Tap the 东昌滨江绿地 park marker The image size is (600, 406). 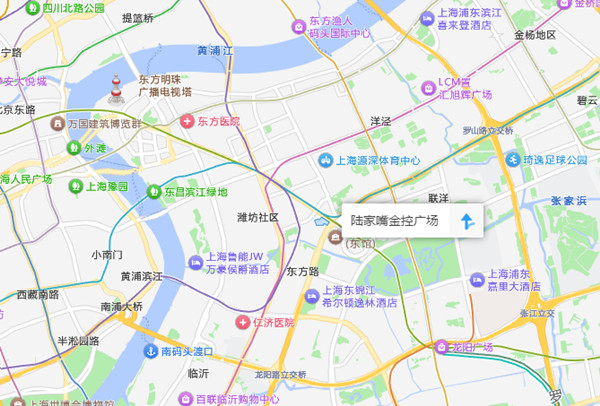pos(153,192)
